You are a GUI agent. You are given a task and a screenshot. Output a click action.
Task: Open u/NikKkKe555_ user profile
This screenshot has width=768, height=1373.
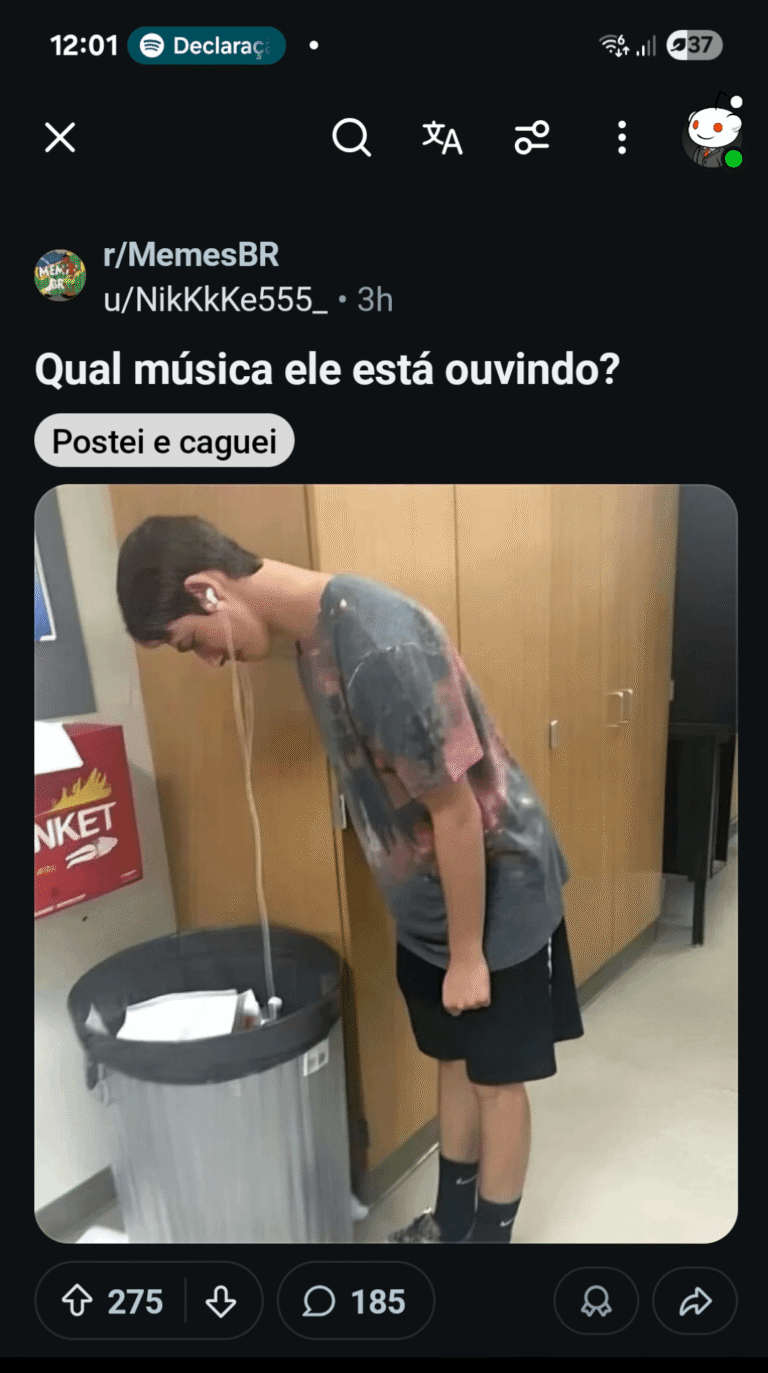tap(215, 299)
